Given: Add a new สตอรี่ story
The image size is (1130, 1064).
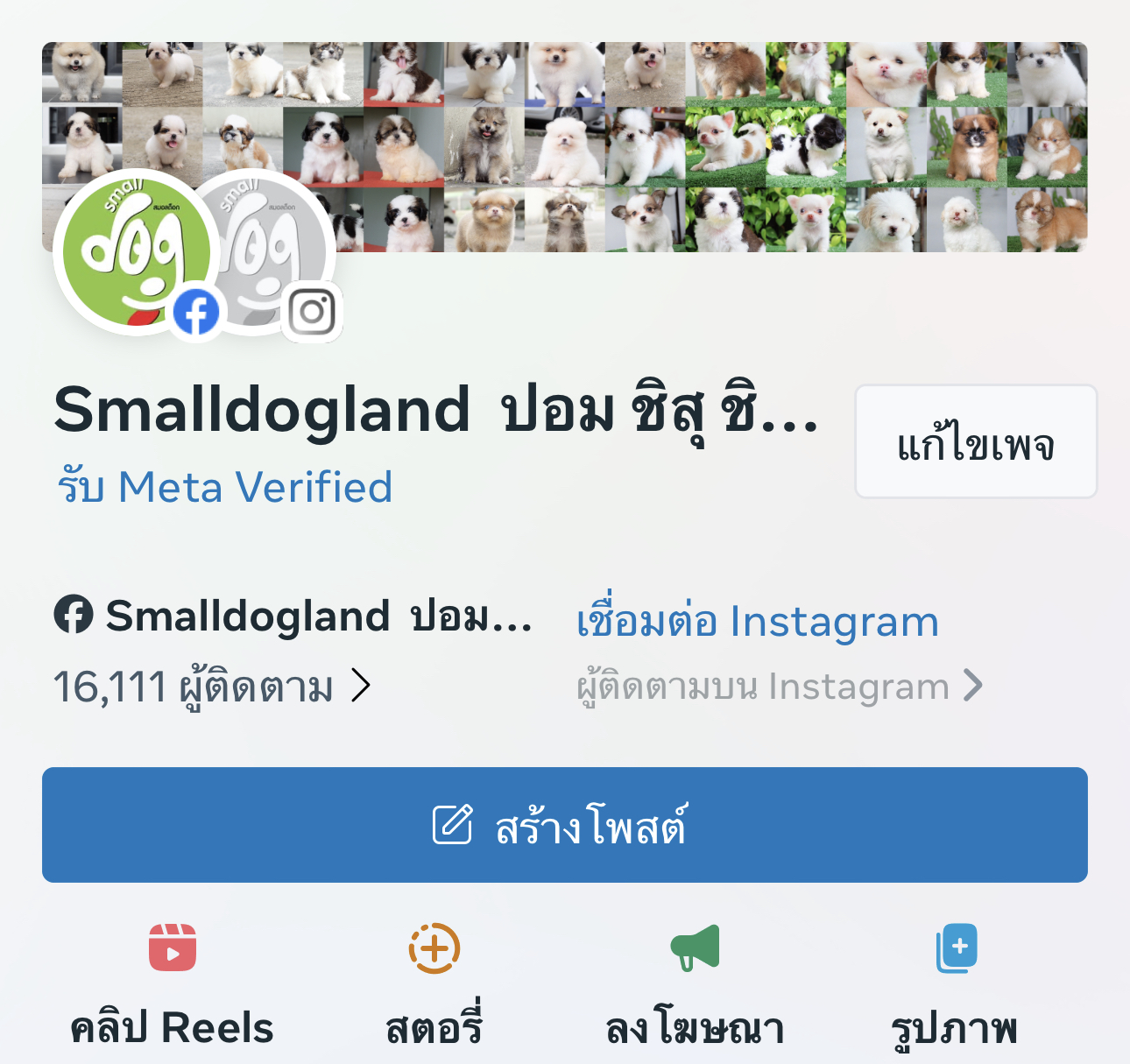Looking at the screenshot, I should (434, 985).
